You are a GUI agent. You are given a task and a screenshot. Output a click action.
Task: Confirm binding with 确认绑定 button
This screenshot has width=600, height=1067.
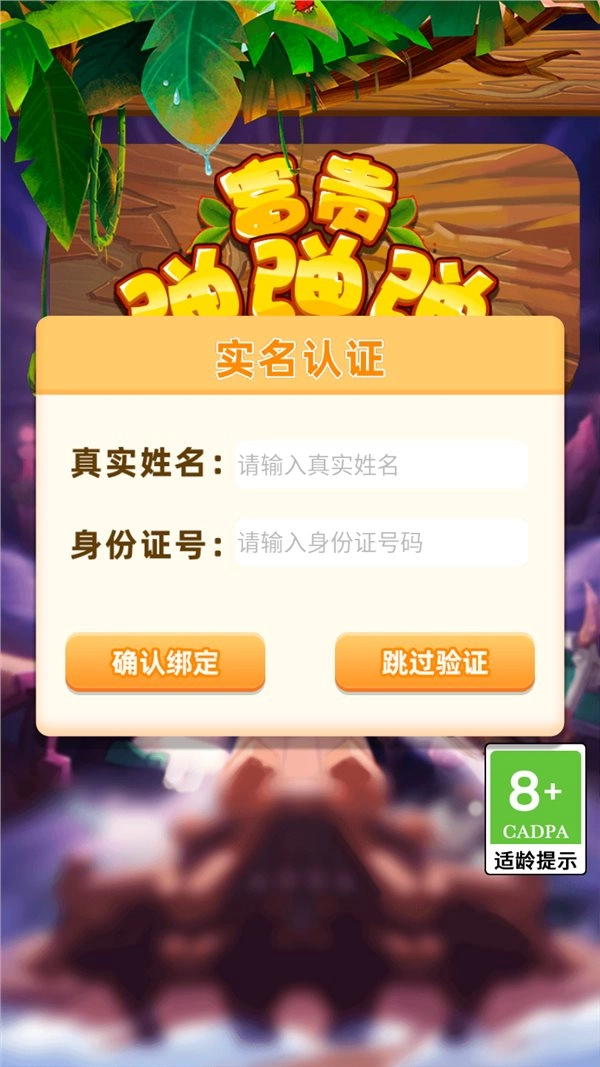[x=165, y=663]
